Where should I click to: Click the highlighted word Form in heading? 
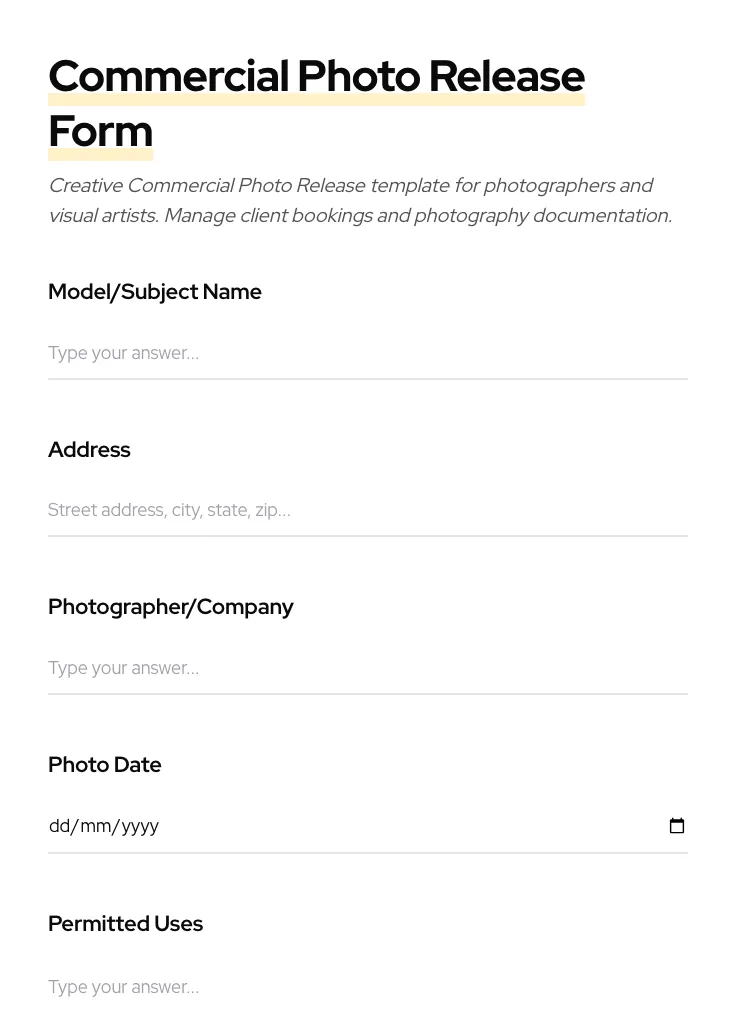(100, 131)
